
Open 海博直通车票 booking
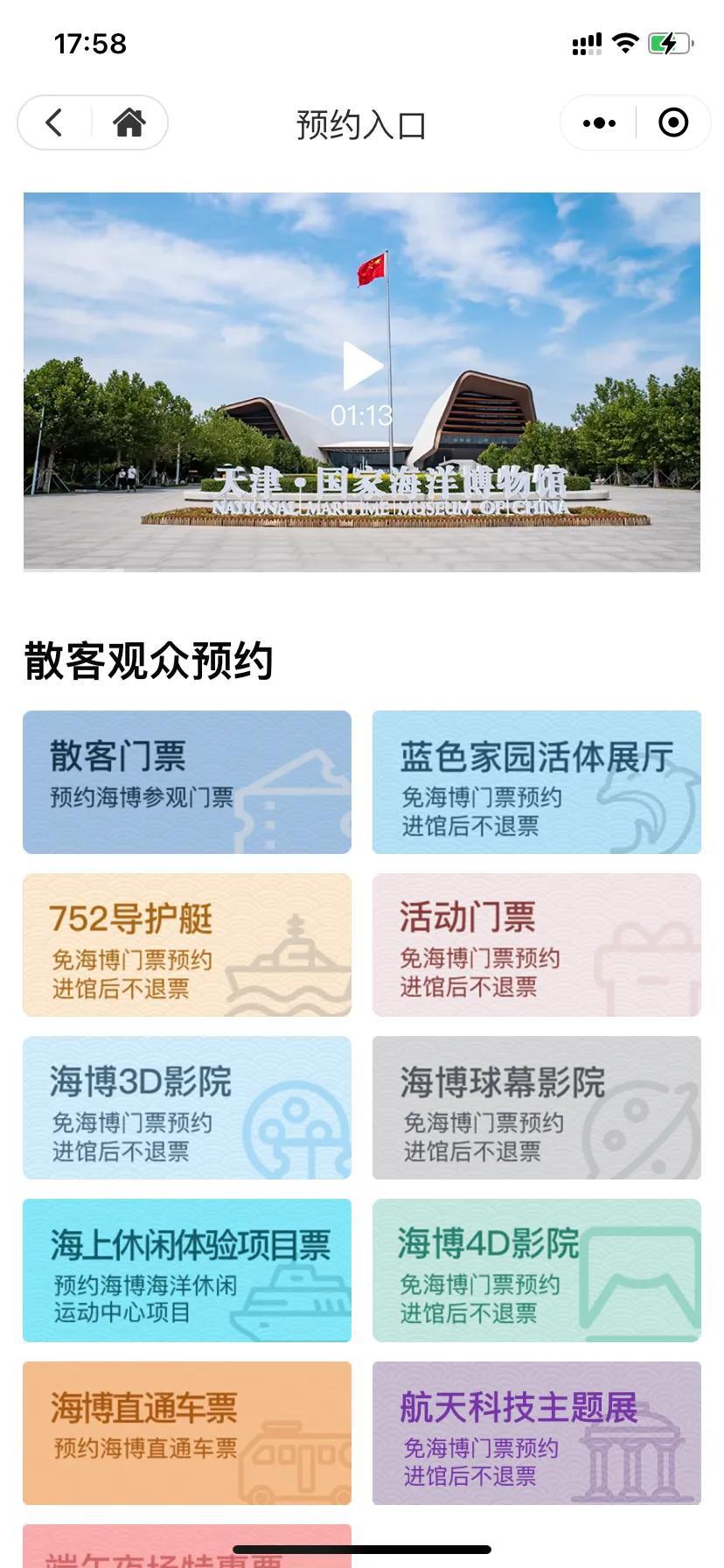point(186,1432)
